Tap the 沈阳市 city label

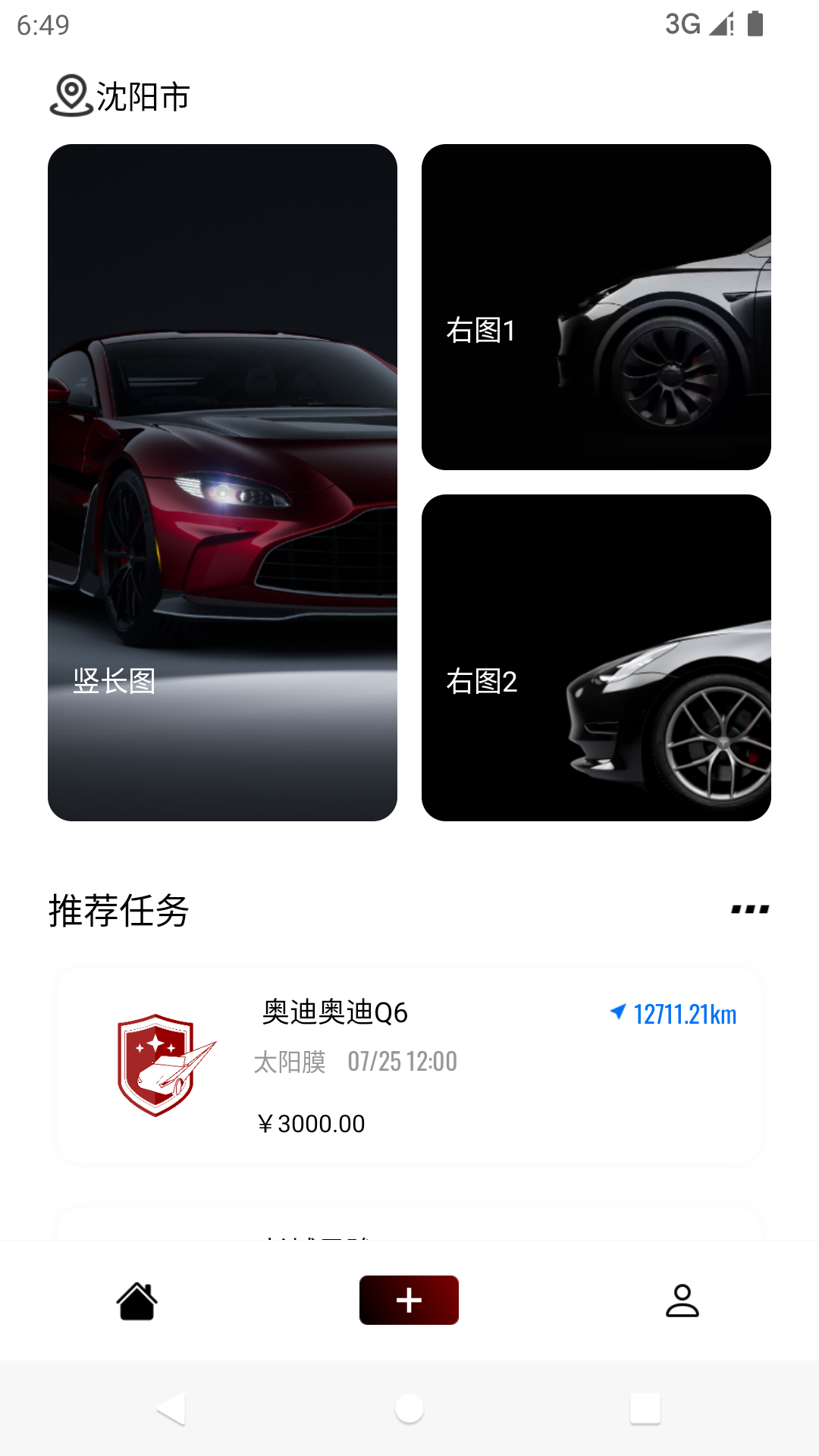tap(141, 96)
